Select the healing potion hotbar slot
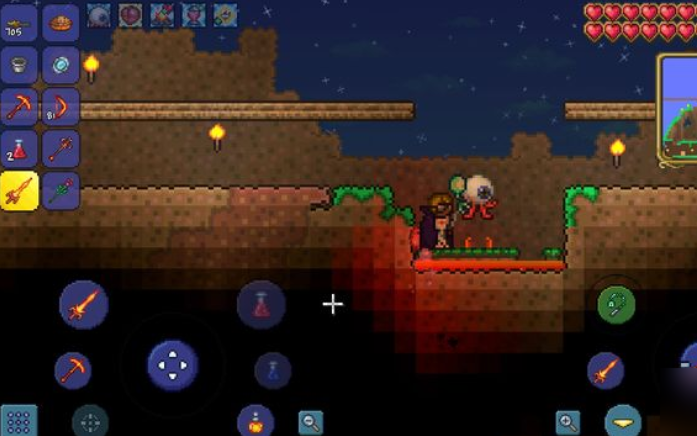Screen dimensions: 697x436 click(19, 149)
